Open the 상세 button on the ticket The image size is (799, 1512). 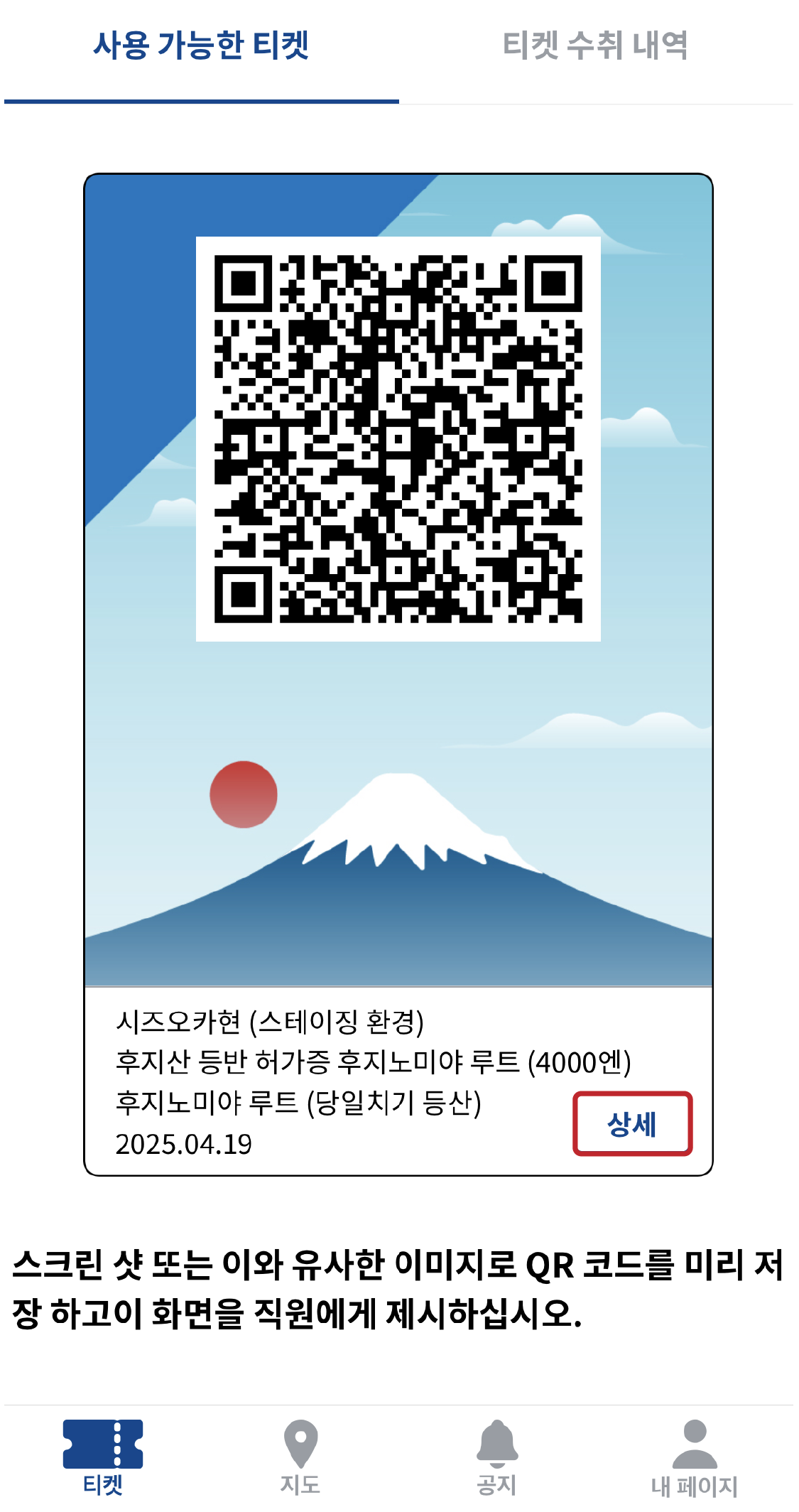coord(632,1124)
